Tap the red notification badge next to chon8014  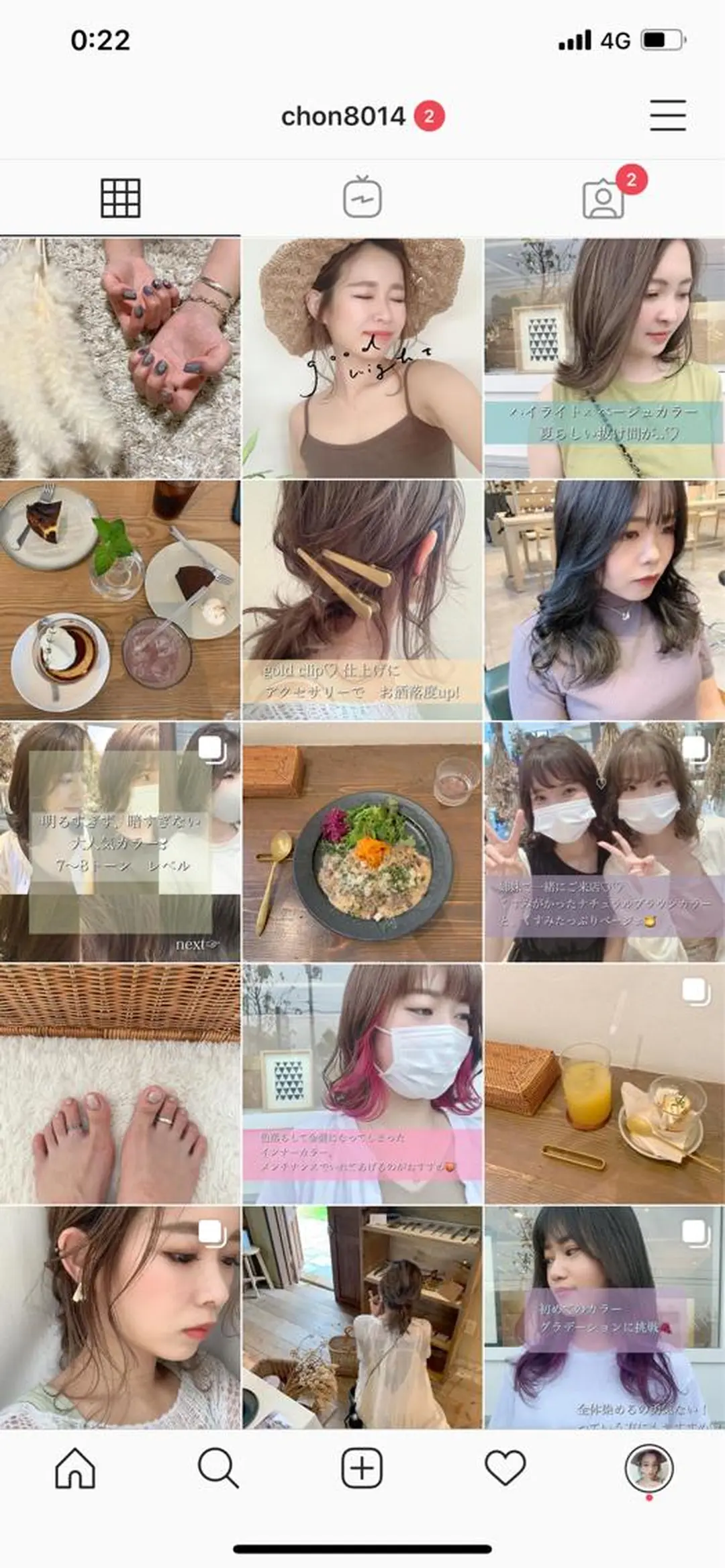pos(430,115)
